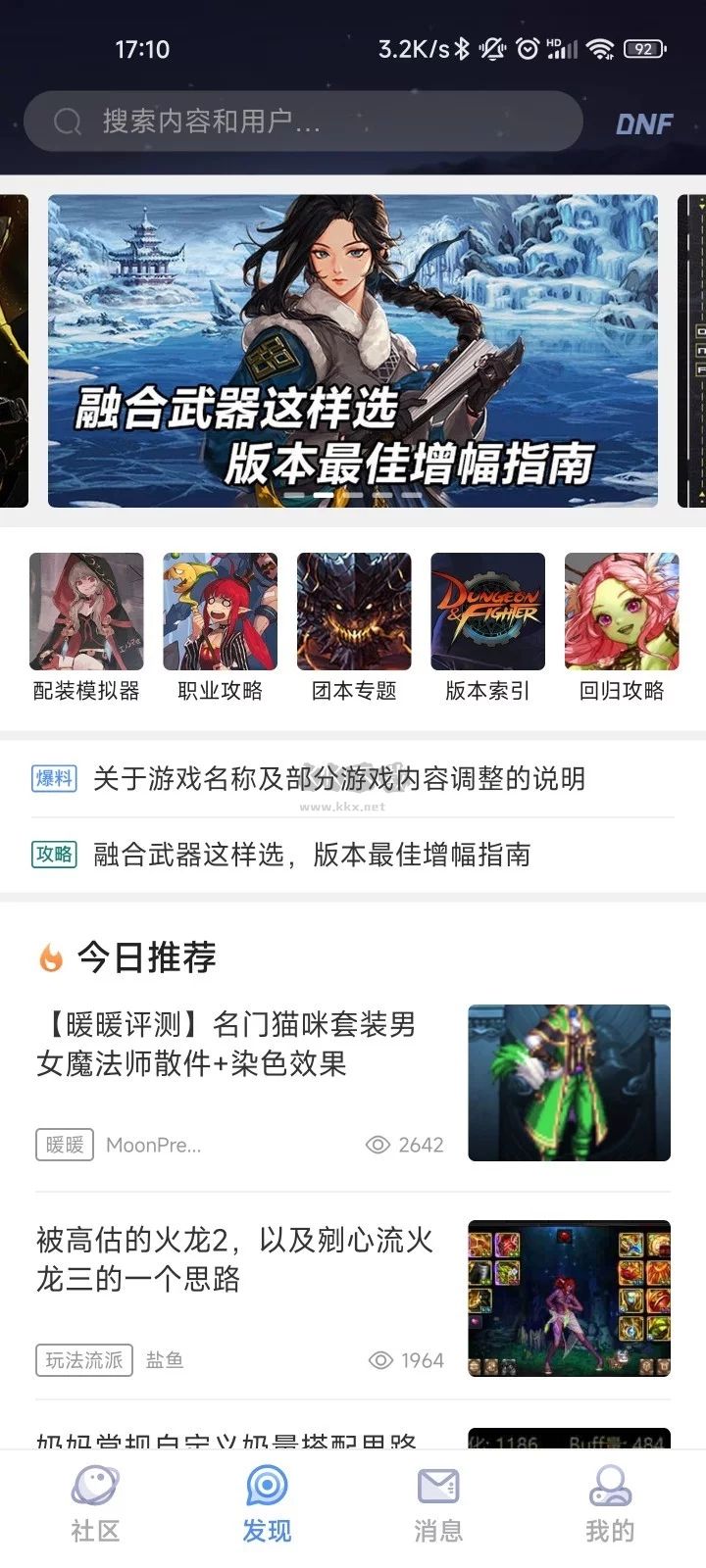The image size is (706, 1568).
Task: Tap the magnifier icon in the search bar
Action: coord(67,122)
